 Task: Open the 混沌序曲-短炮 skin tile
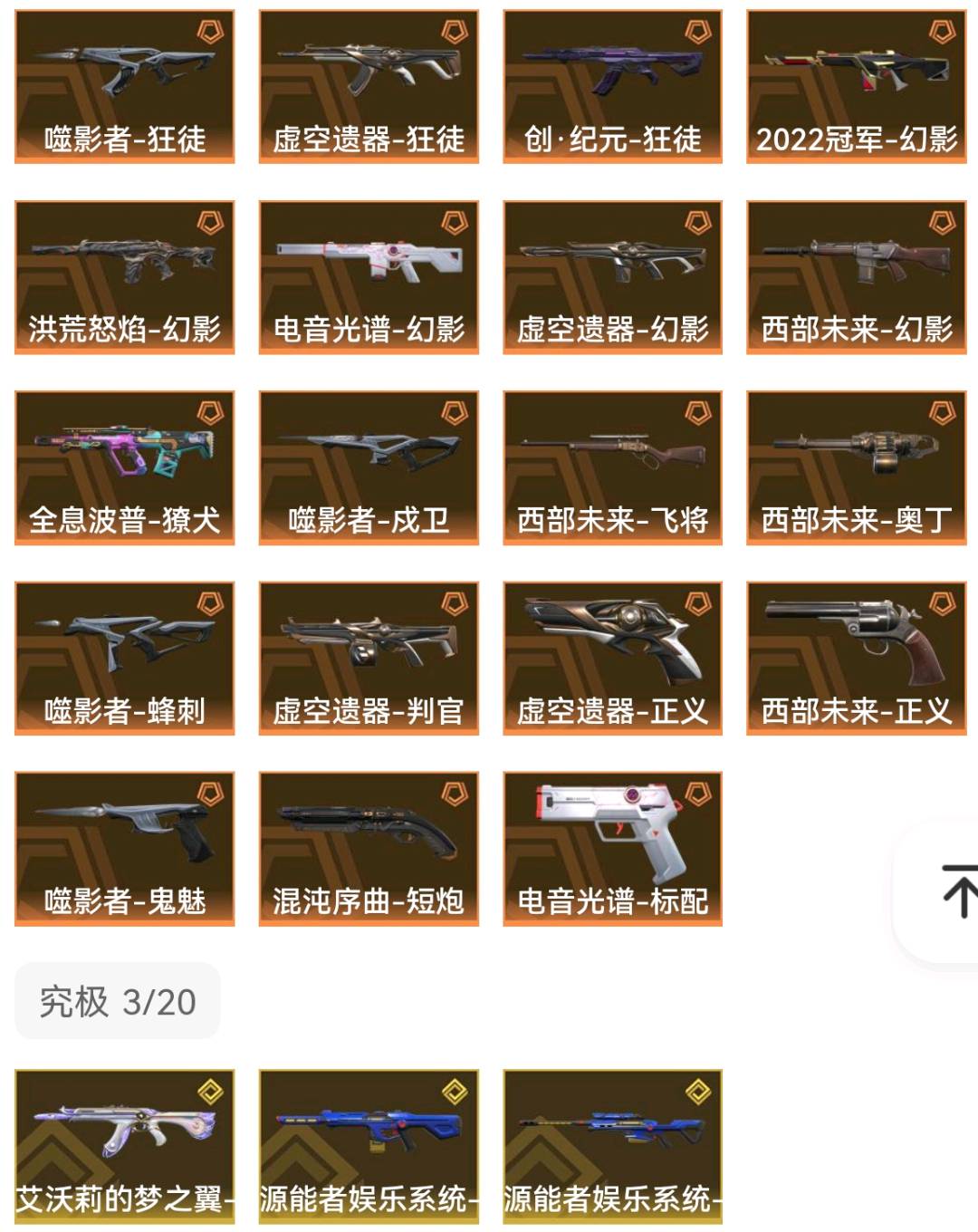click(369, 848)
